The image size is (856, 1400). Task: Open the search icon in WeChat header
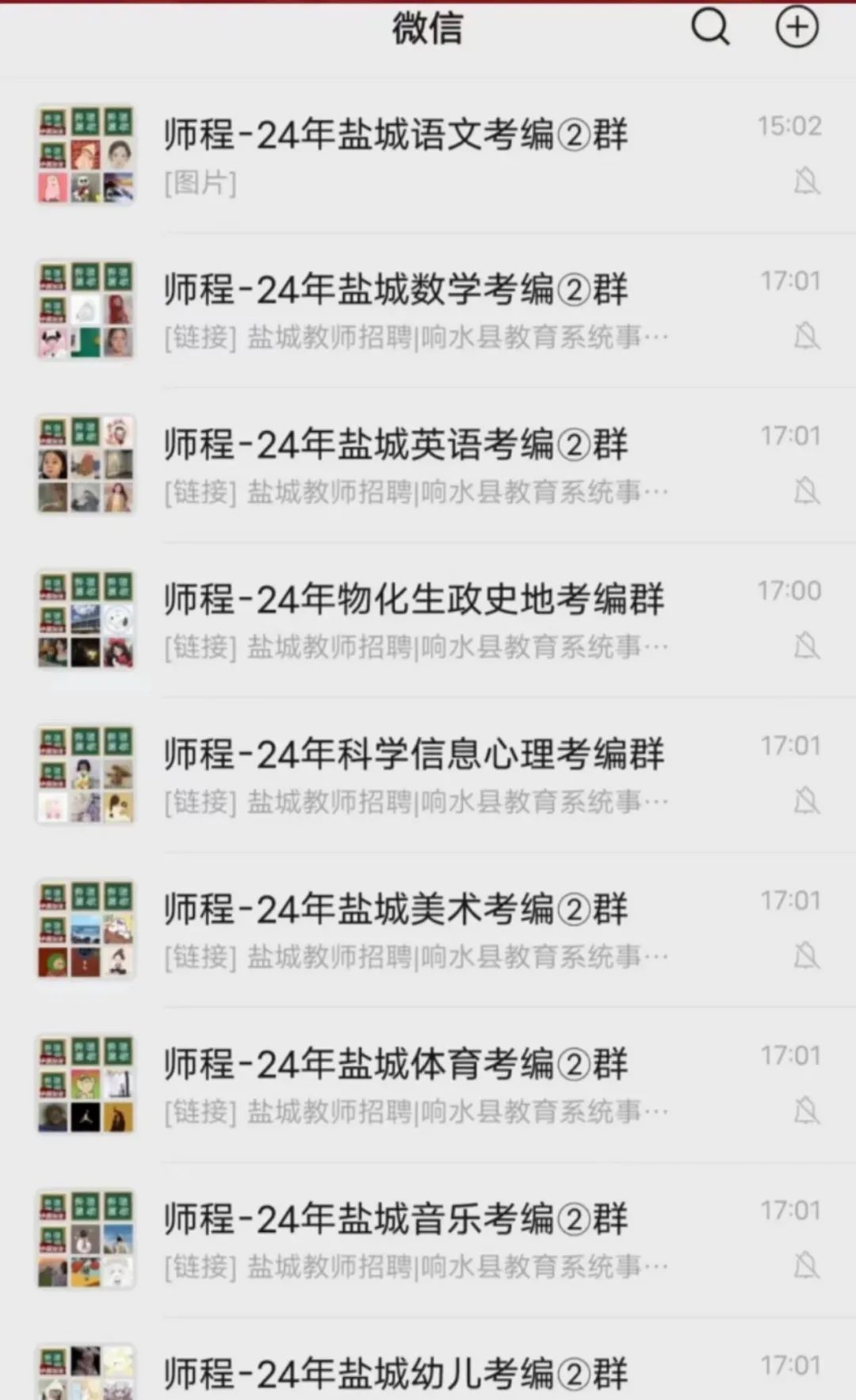click(x=710, y=28)
